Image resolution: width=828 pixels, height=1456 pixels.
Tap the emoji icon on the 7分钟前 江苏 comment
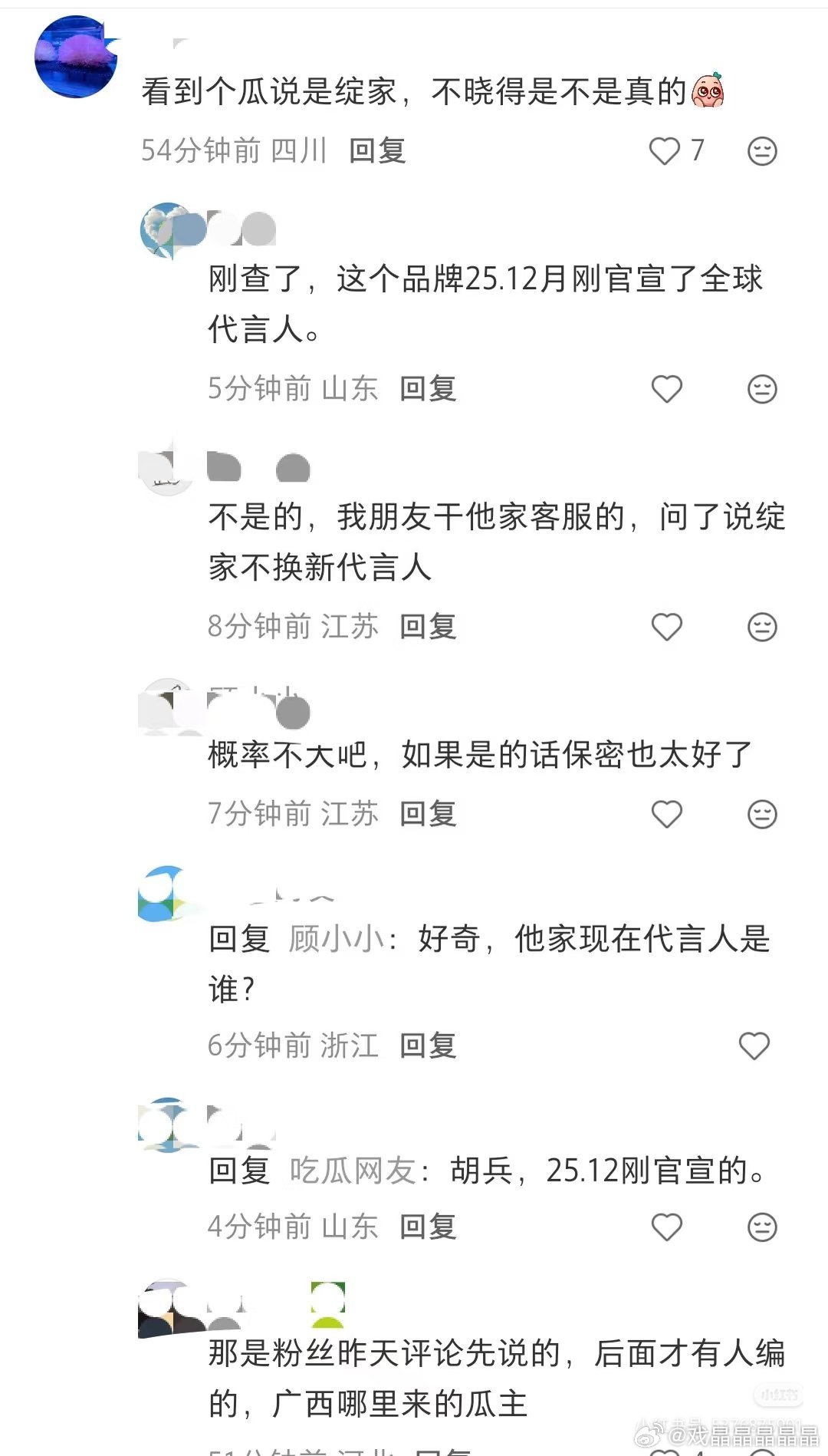[x=761, y=815]
